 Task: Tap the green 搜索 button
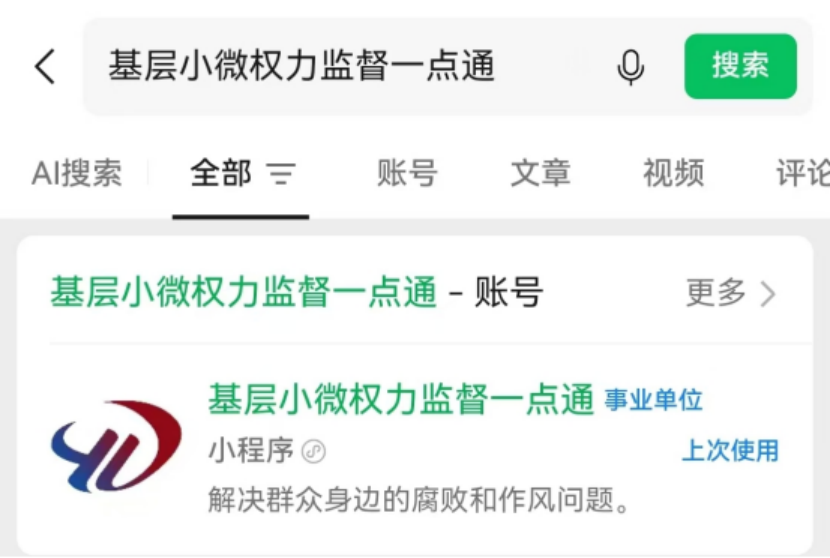pyautogui.click(x=740, y=66)
